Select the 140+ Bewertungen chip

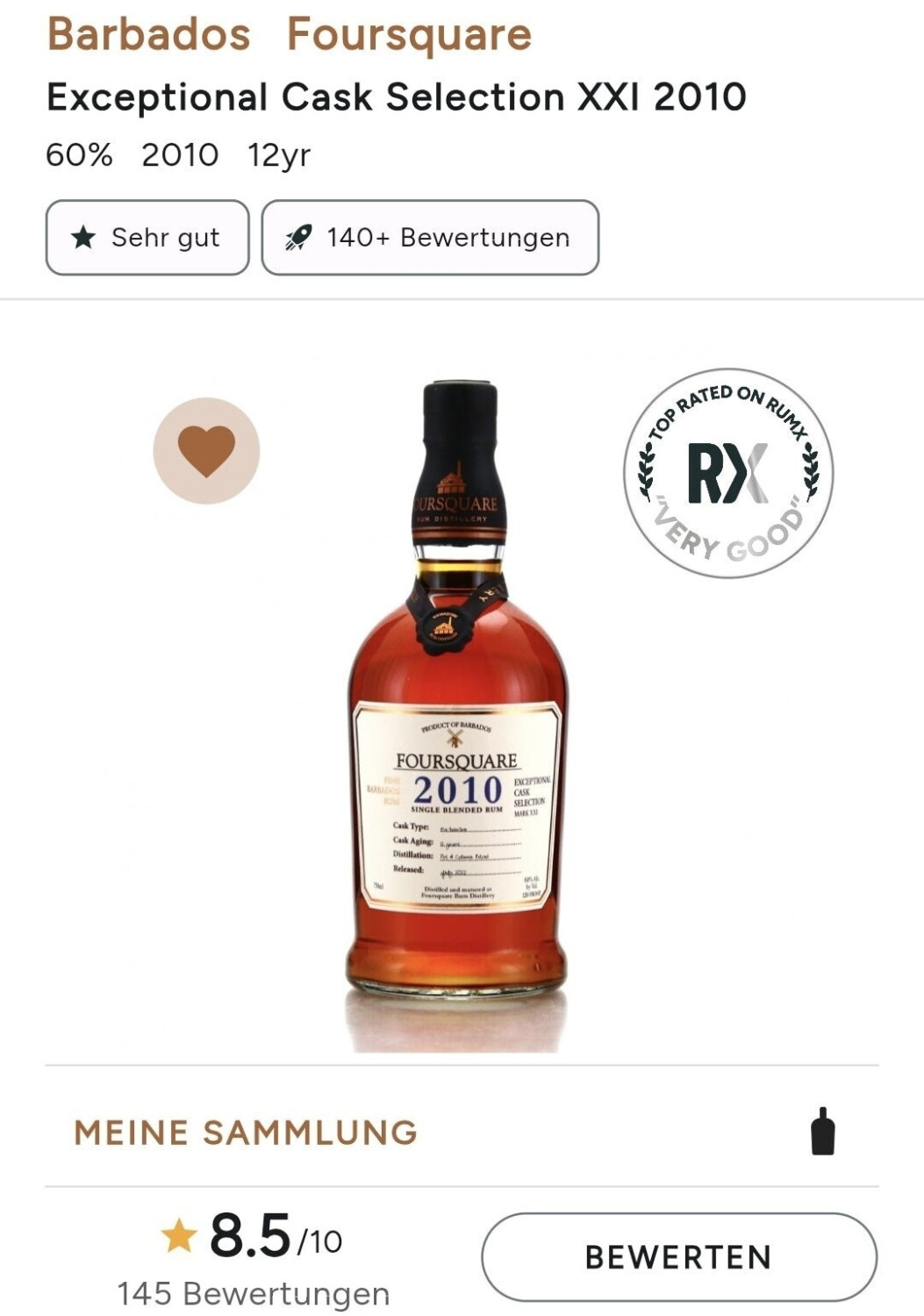[430, 238]
